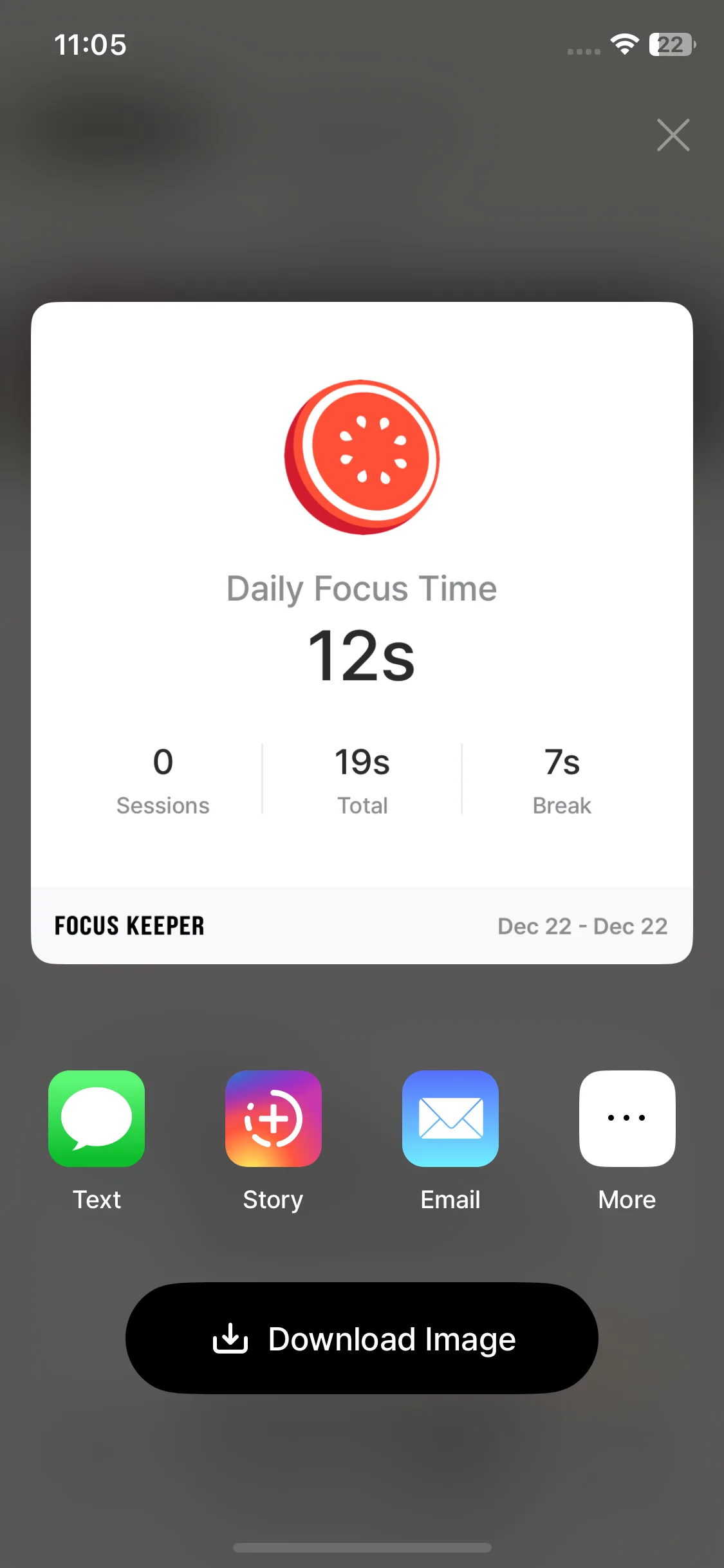Open More sharing options
The image size is (724, 1568).
tap(627, 1119)
